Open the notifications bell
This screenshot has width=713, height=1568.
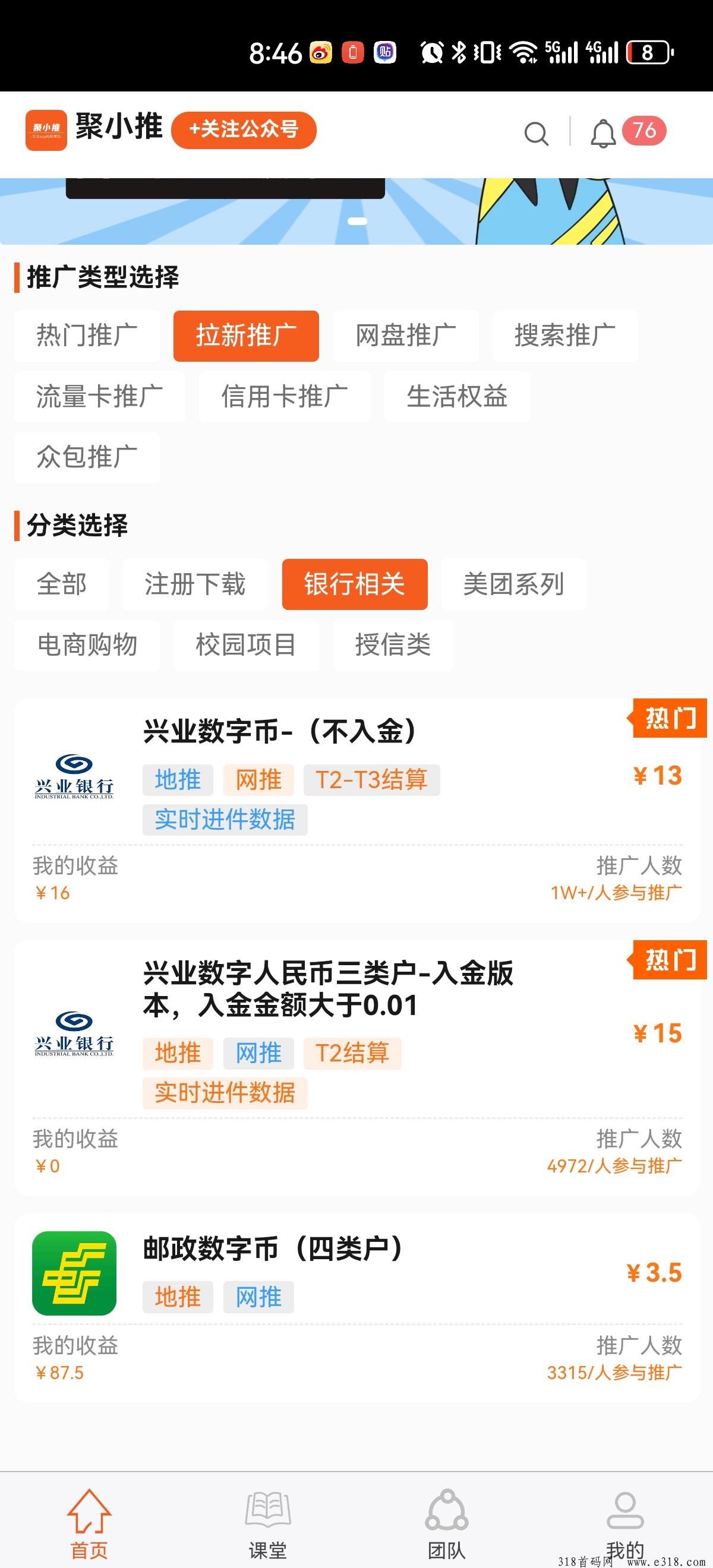pos(603,132)
